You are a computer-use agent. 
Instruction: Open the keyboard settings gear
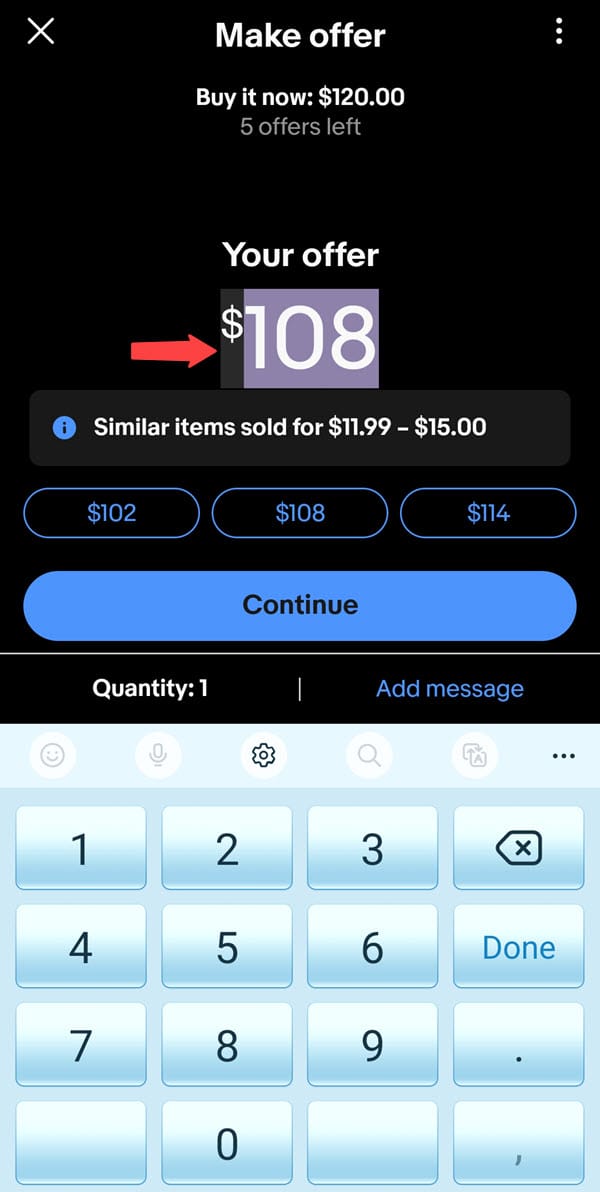point(264,756)
